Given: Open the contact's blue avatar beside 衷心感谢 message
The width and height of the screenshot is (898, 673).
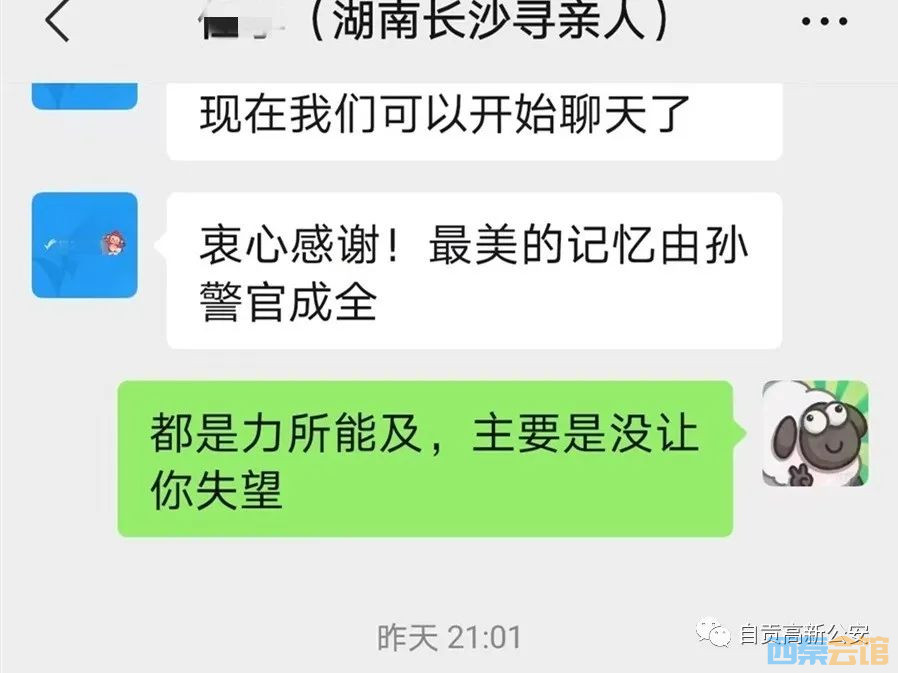Looking at the screenshot, I should 85,245.
